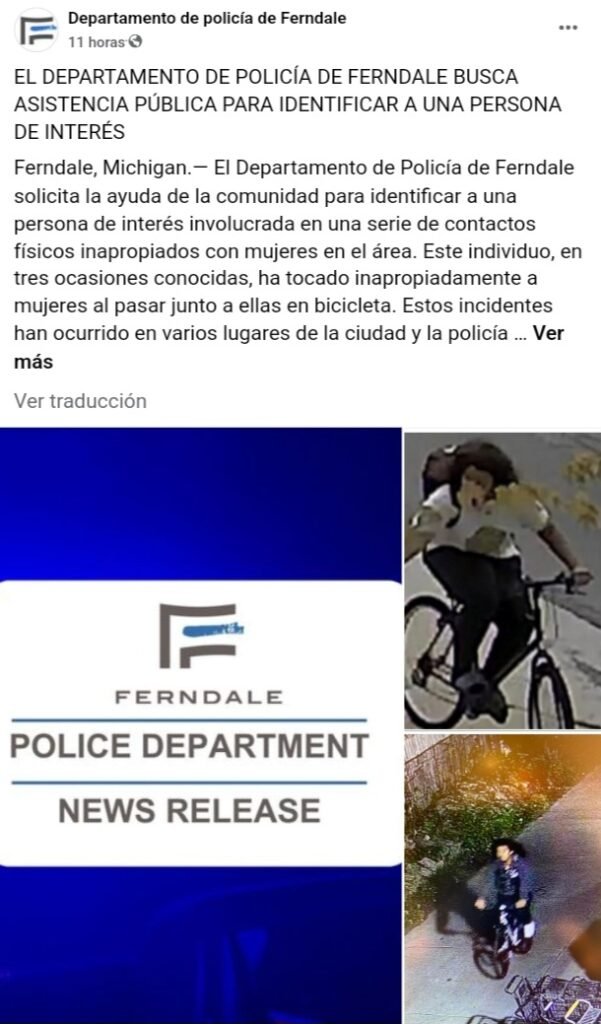Open the bottom-right surveillance photo

pos(502,878)
